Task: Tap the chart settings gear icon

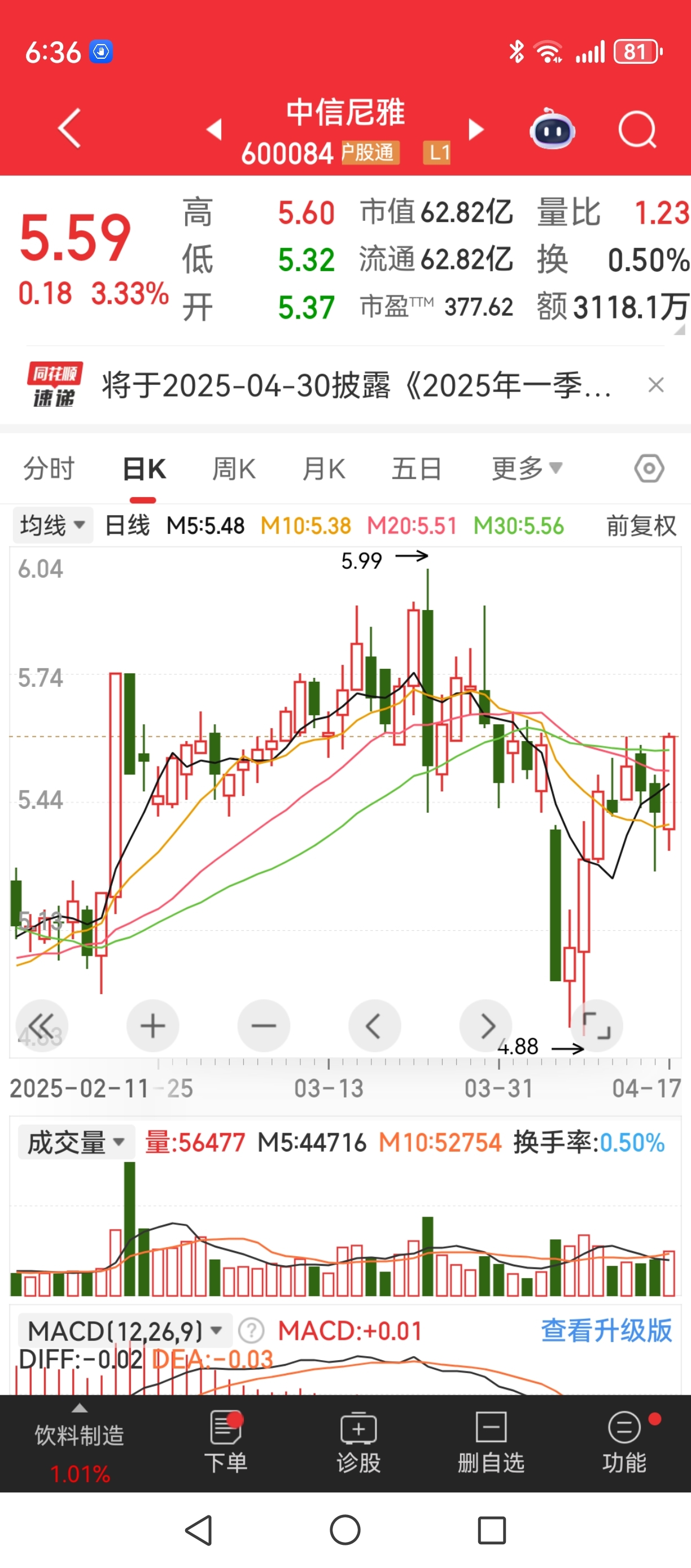Action: pyautogui.click(x=649, y=468)
